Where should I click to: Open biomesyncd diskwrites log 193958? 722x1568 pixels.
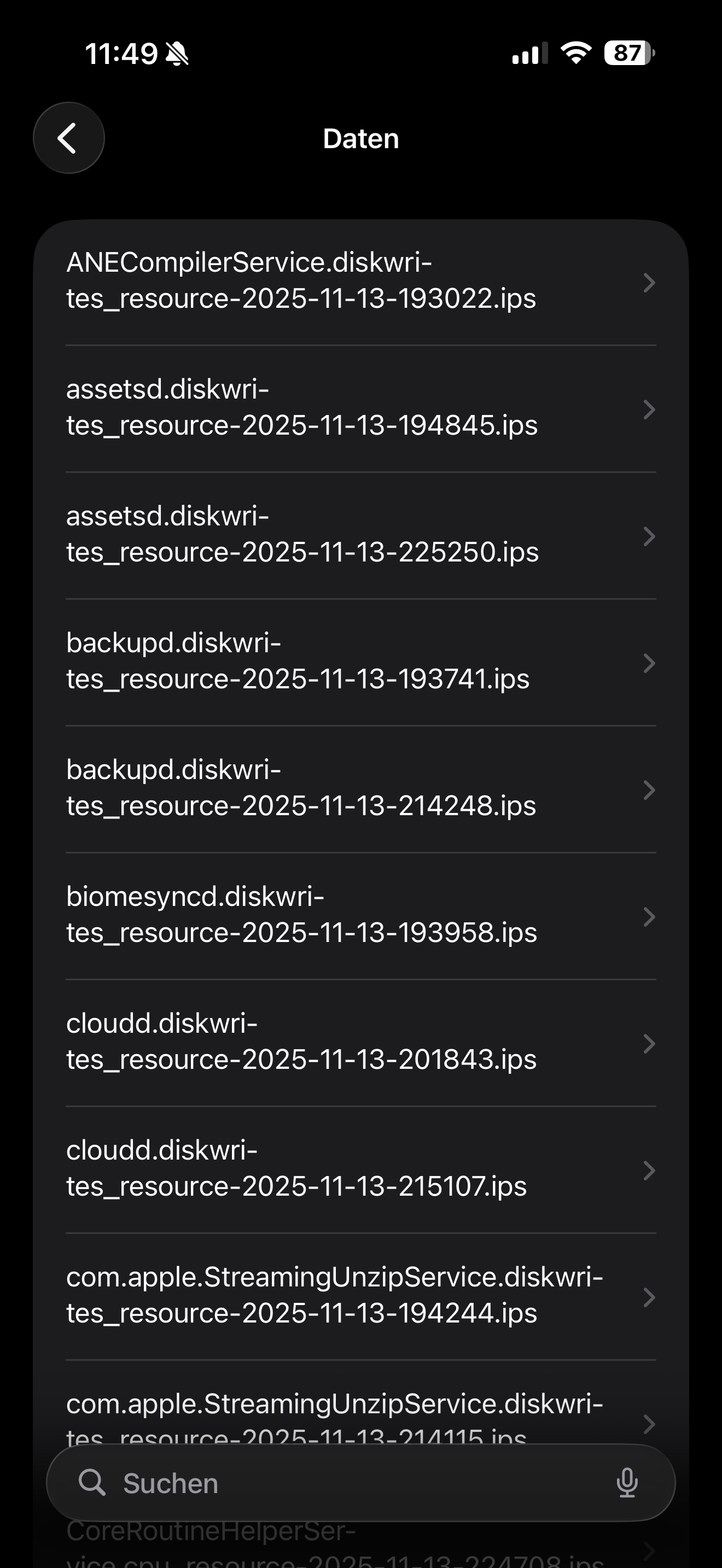(361, 915)
